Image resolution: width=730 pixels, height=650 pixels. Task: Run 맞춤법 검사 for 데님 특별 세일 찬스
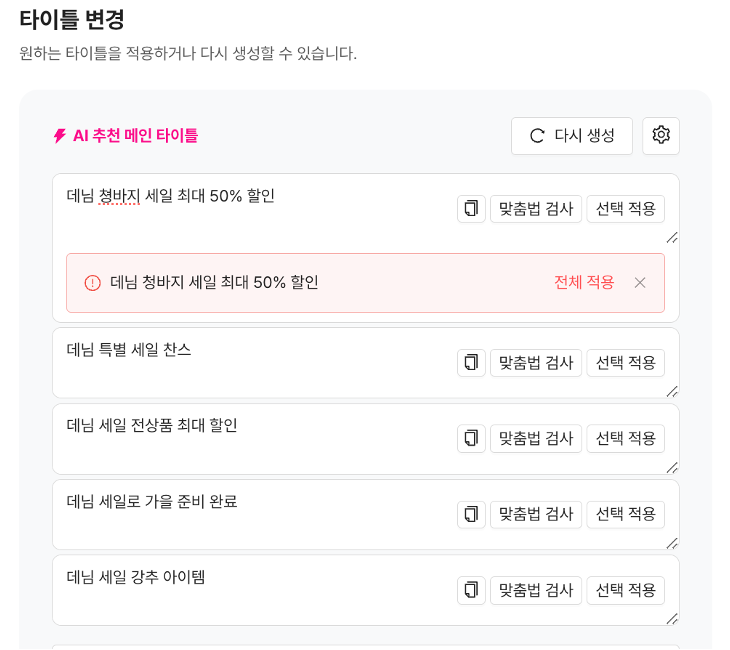(x=535, y=363)
